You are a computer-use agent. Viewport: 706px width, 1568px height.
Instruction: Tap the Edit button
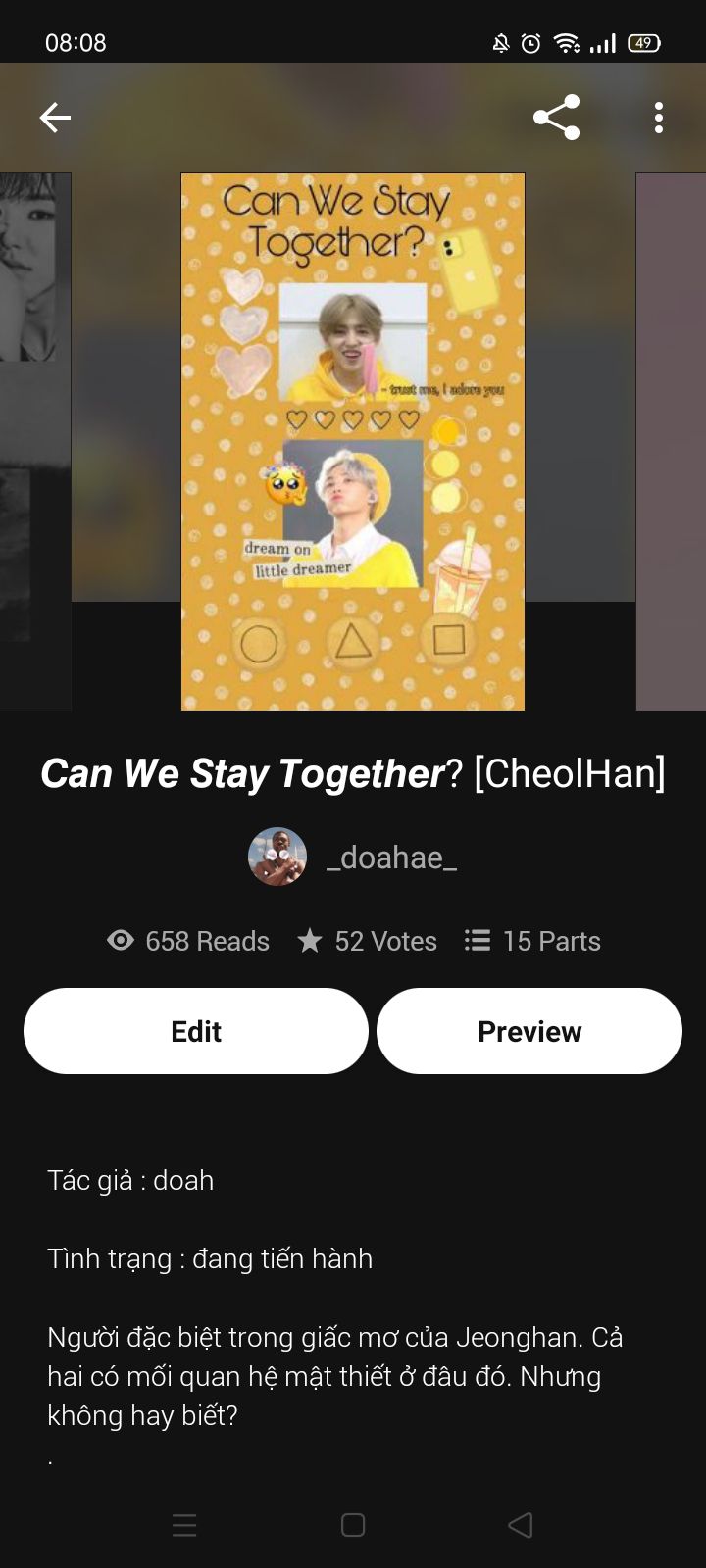pyautogui.click(x=196, y=1031)
